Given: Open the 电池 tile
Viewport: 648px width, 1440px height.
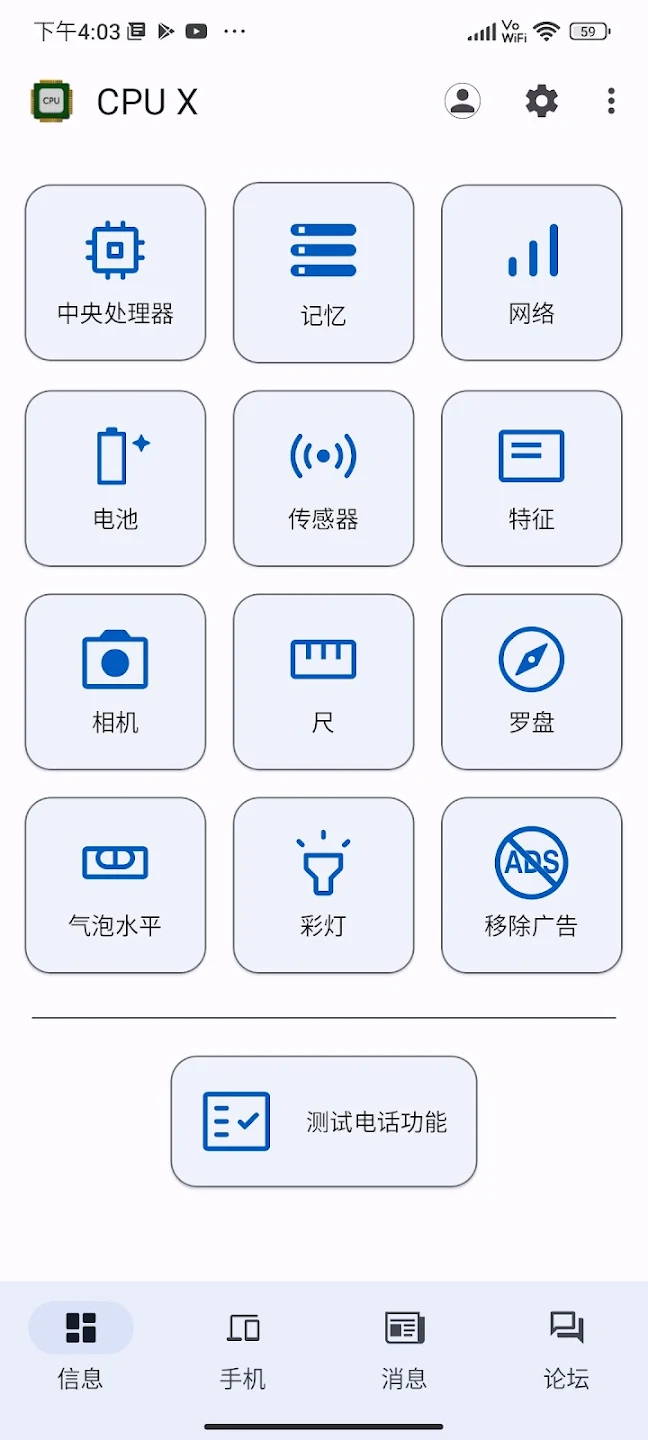Looking at the screenshot, I should tap(115, 478).
